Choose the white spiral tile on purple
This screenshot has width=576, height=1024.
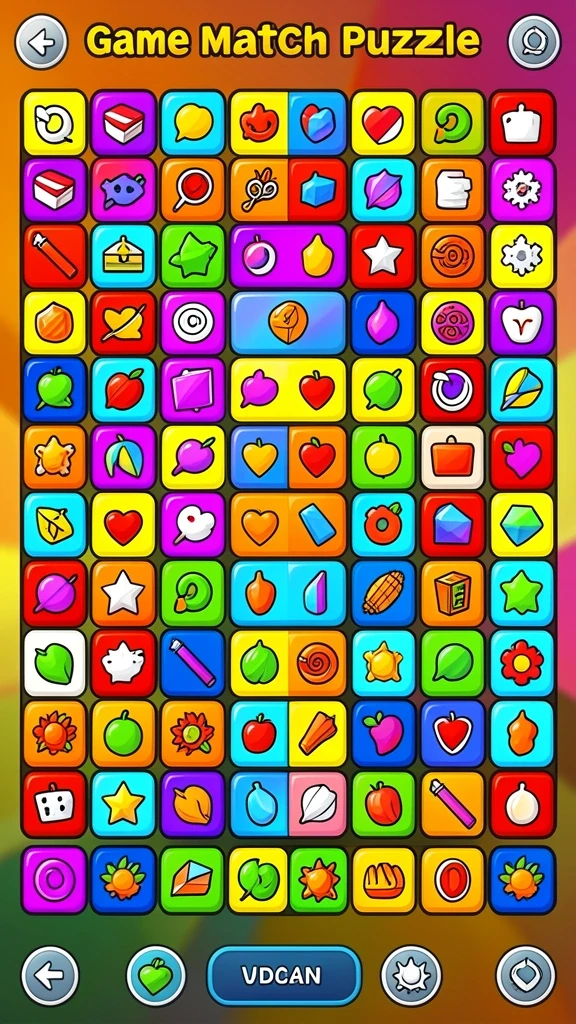[192, 324]
